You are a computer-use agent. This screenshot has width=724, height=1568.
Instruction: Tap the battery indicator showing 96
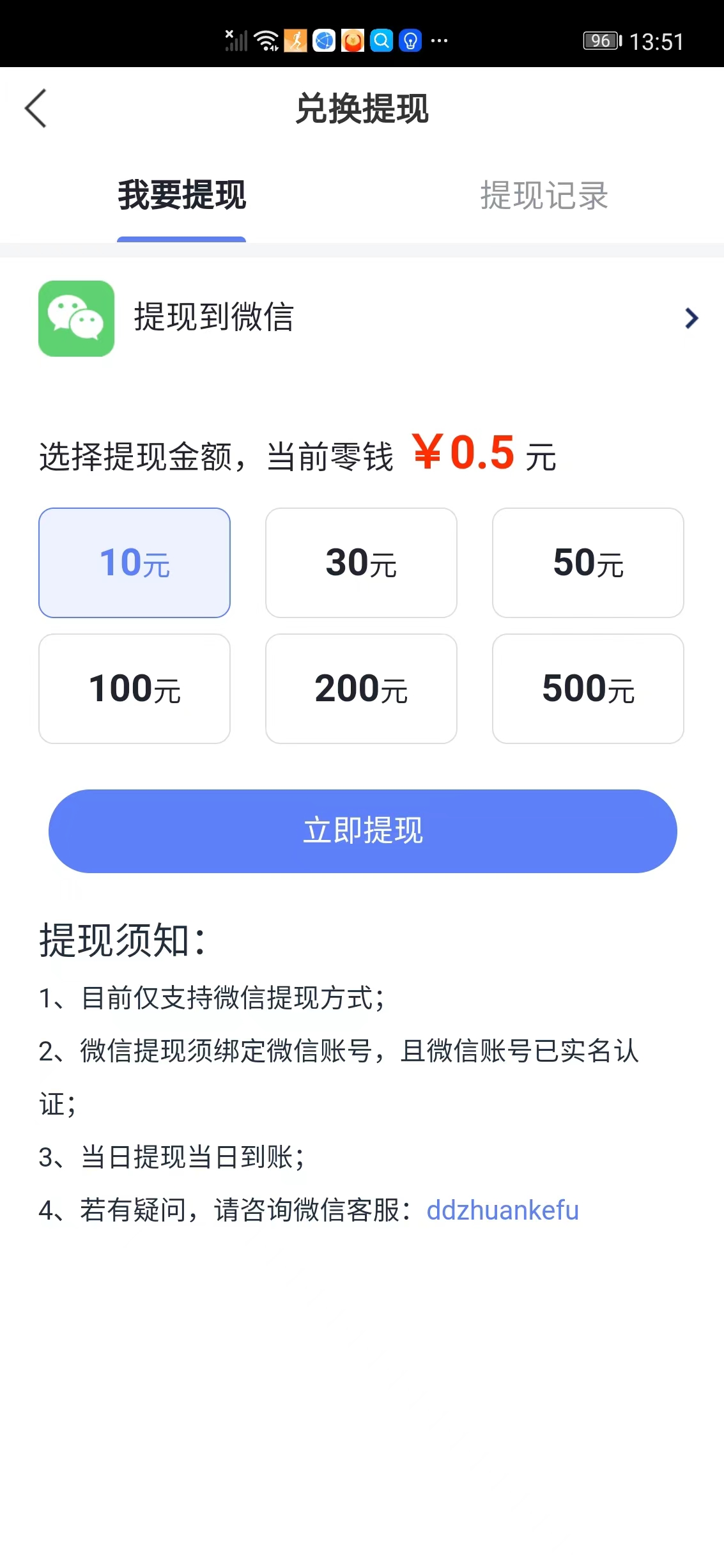[x=601, y=41]
